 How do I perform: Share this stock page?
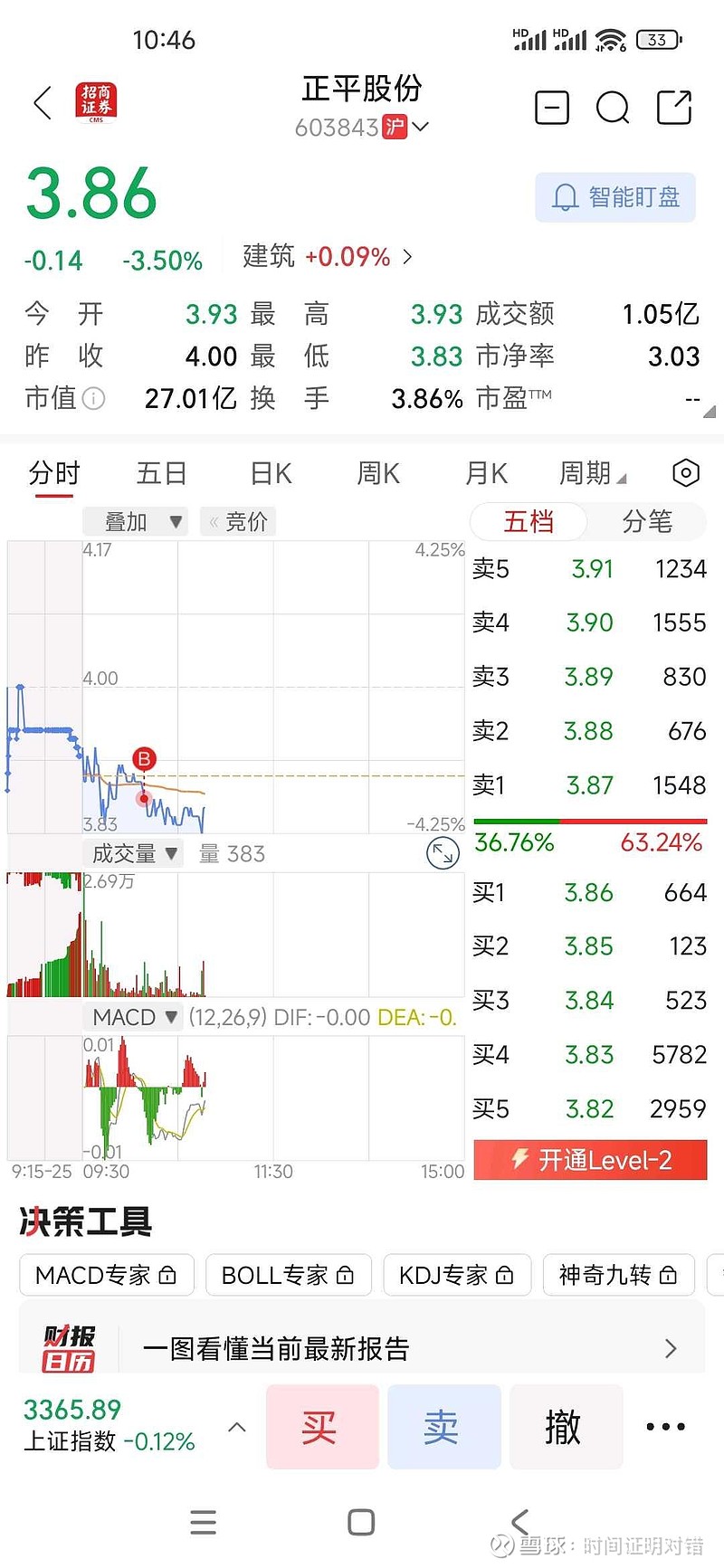point(673,107)
